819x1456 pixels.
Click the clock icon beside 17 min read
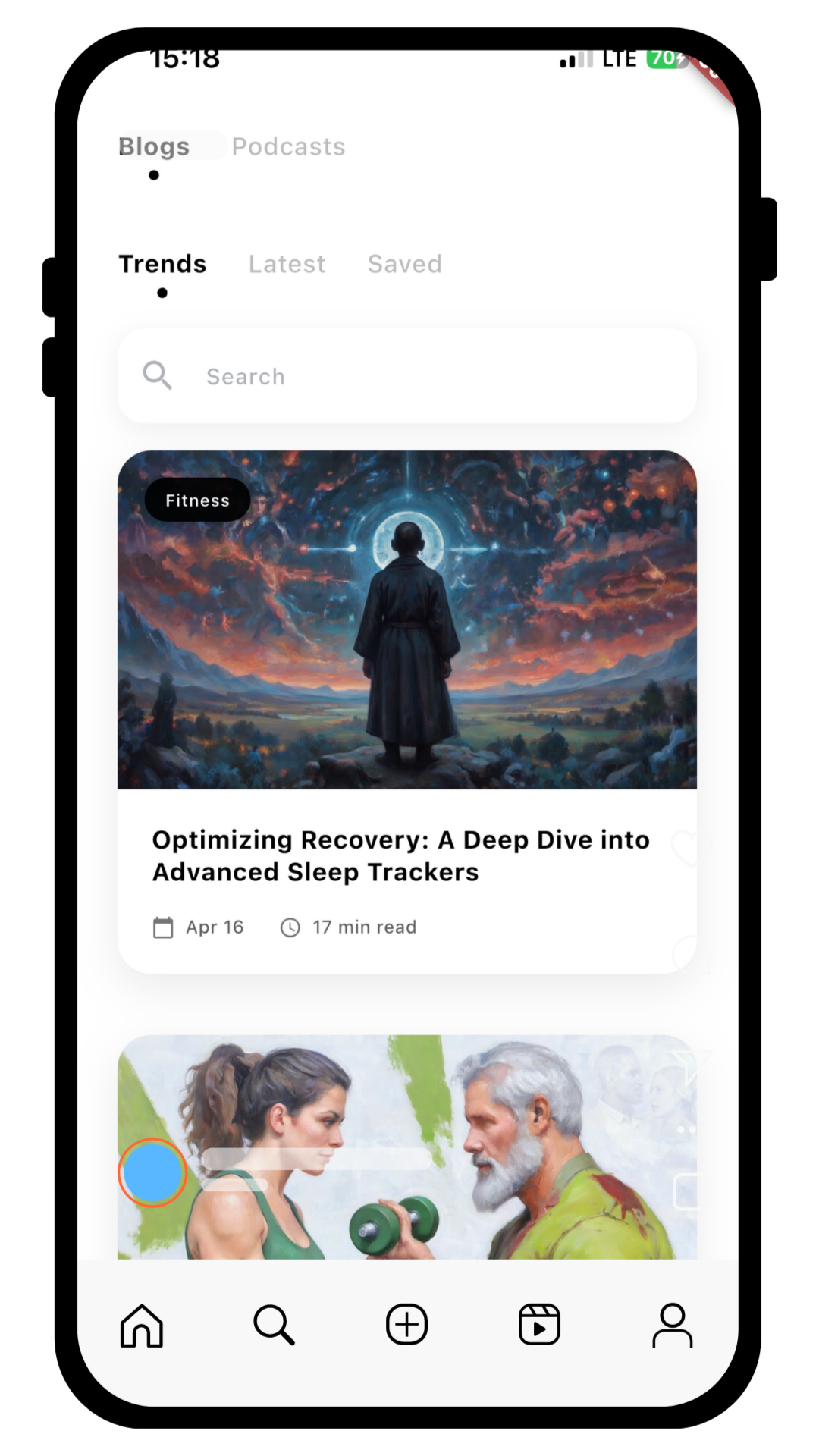pos(290,927)
